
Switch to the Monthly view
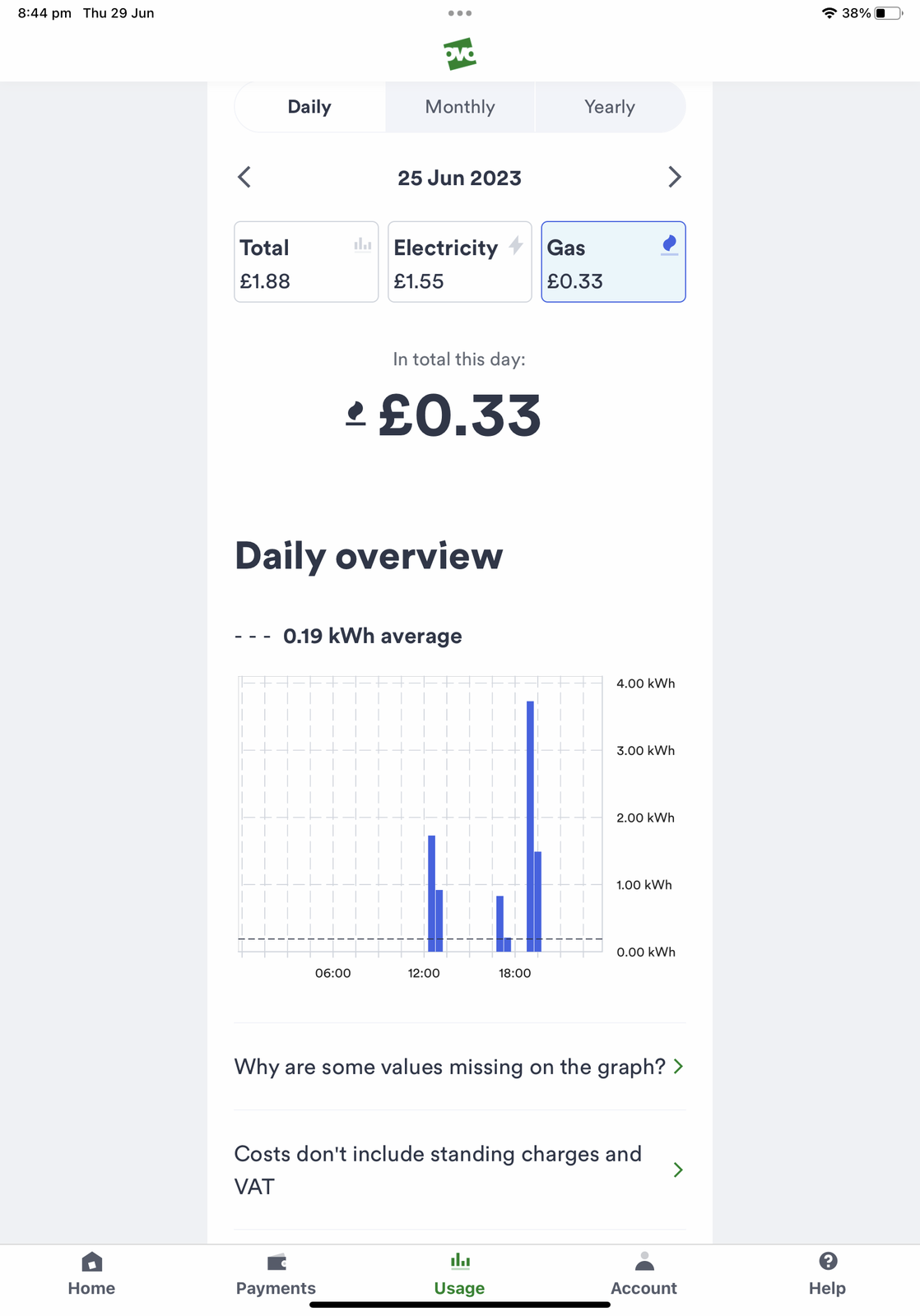point(459,107)
